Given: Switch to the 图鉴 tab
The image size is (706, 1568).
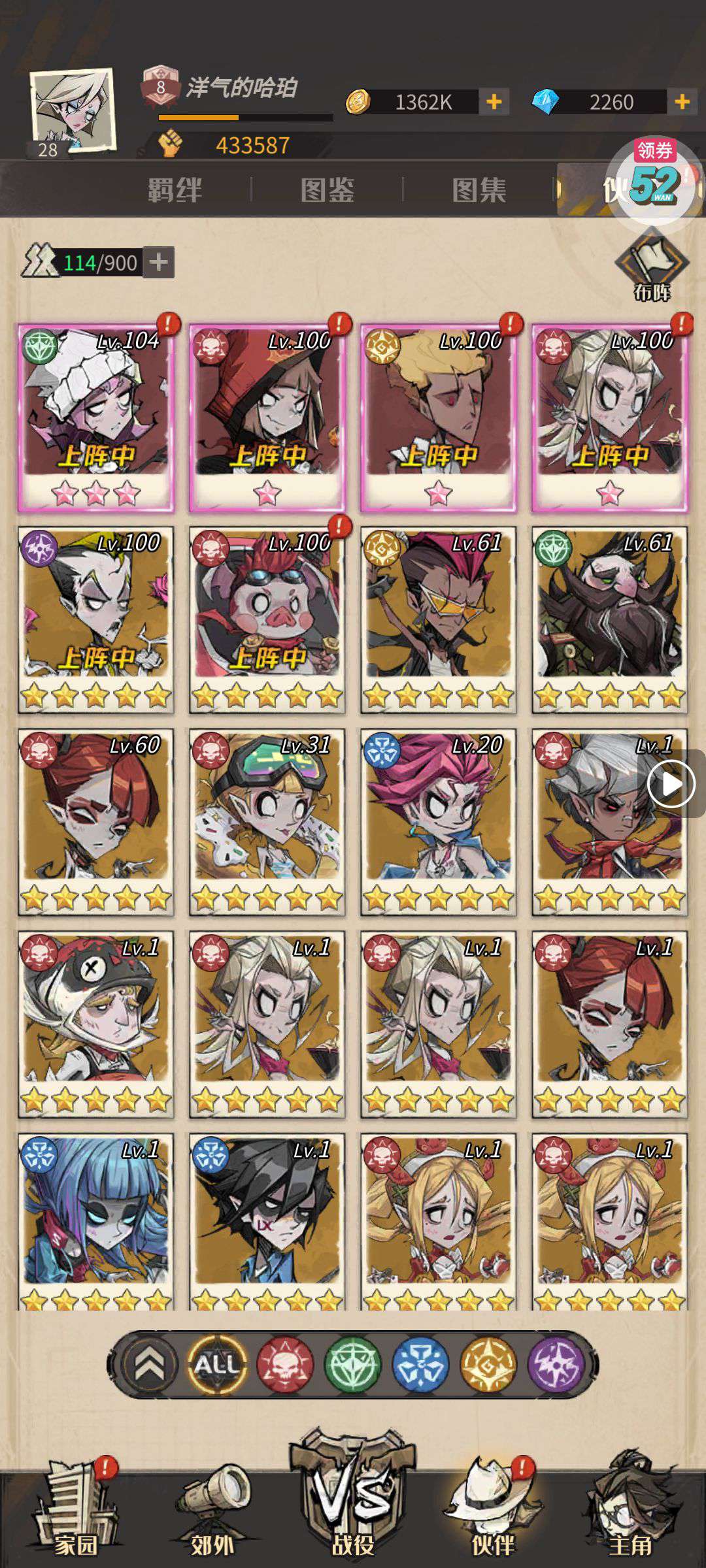Looking at the screenshot, I should coord(328,190).
